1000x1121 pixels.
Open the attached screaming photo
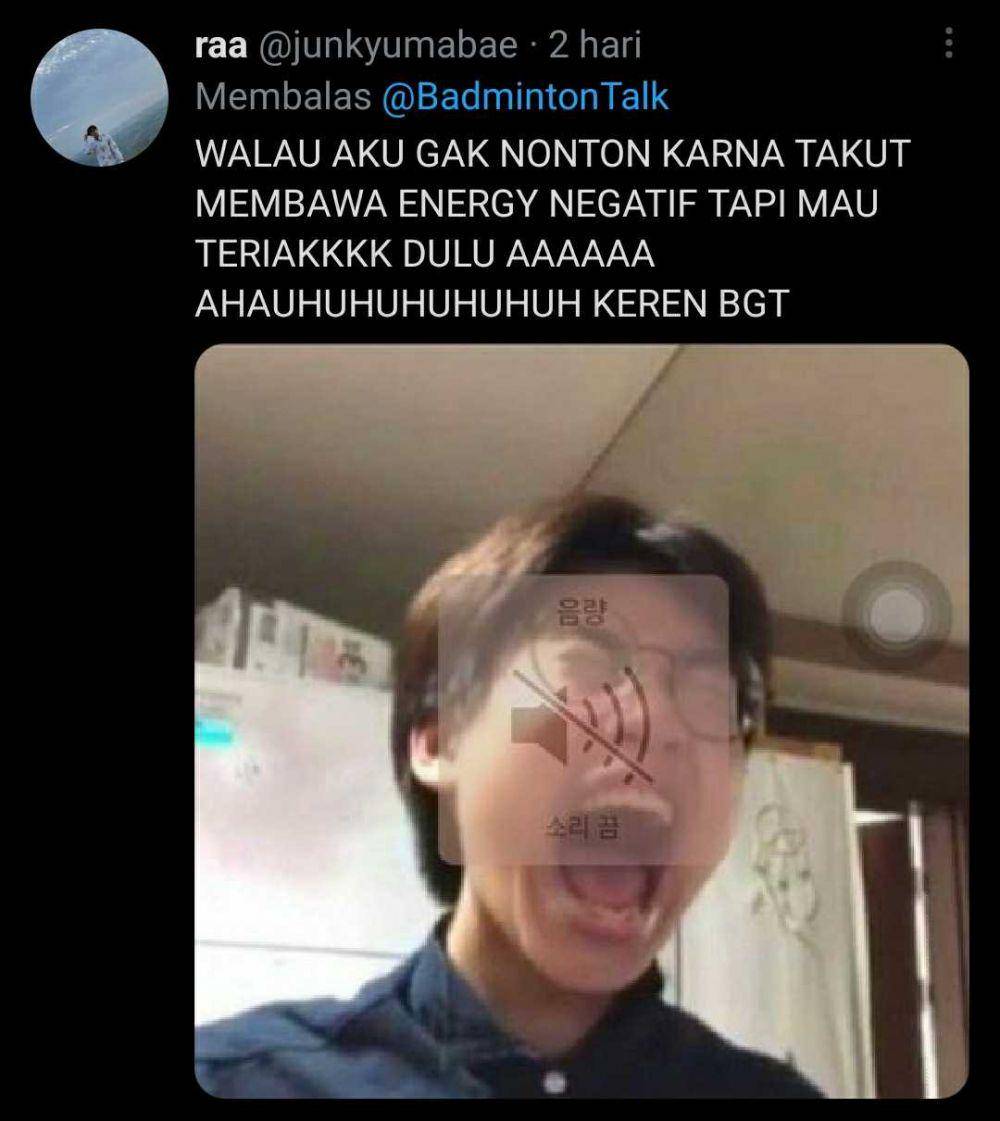click(581, 720)
